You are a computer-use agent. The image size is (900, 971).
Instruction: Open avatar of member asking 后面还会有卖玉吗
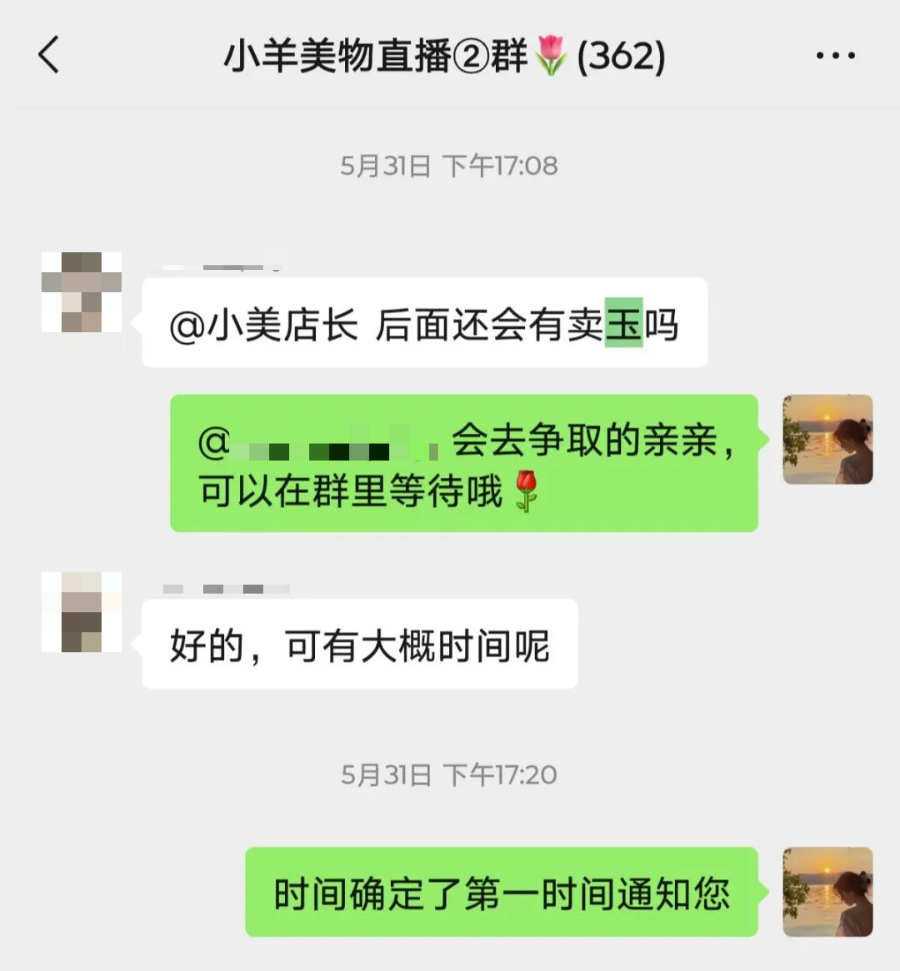click(81, 292)
